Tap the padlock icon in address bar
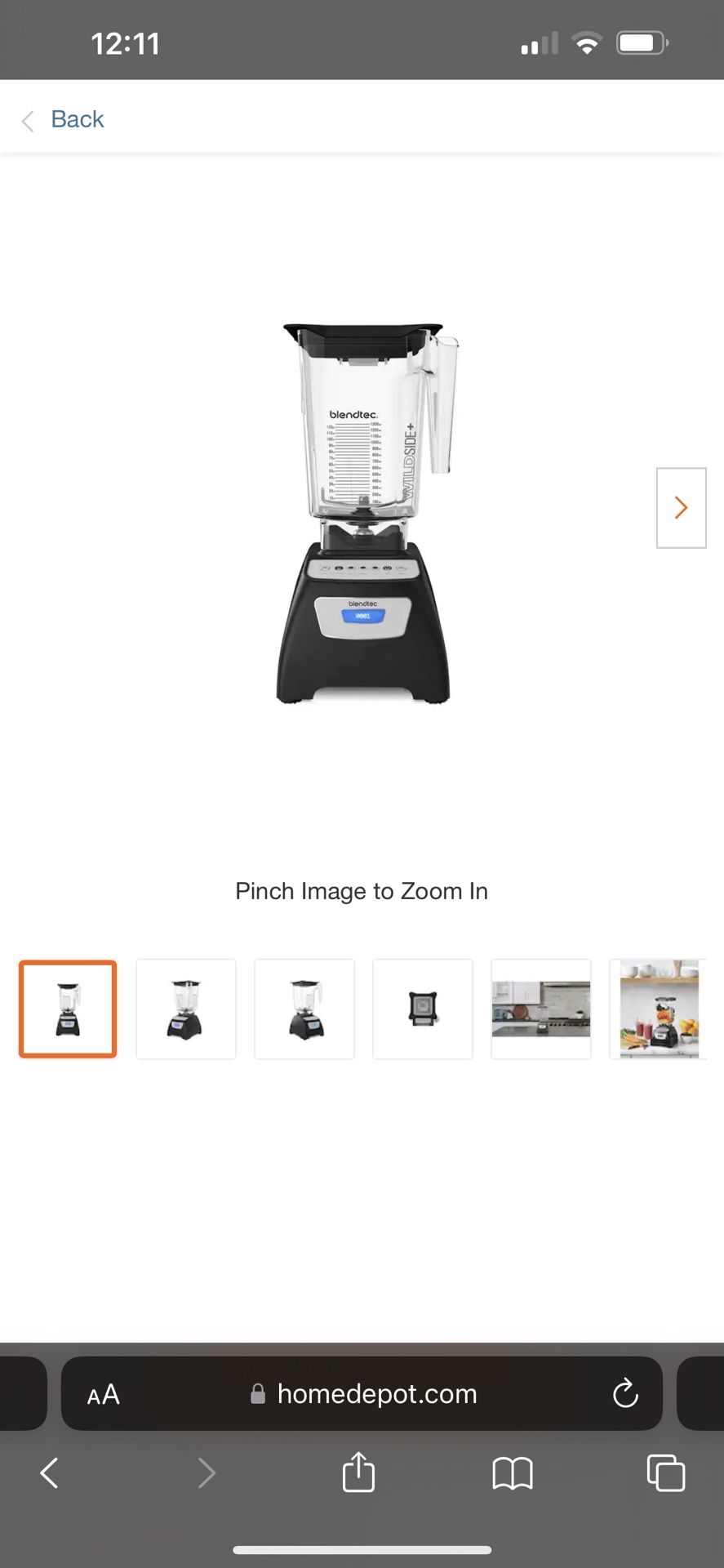This screenshot has width=724, height=1568. (257, 1394)
